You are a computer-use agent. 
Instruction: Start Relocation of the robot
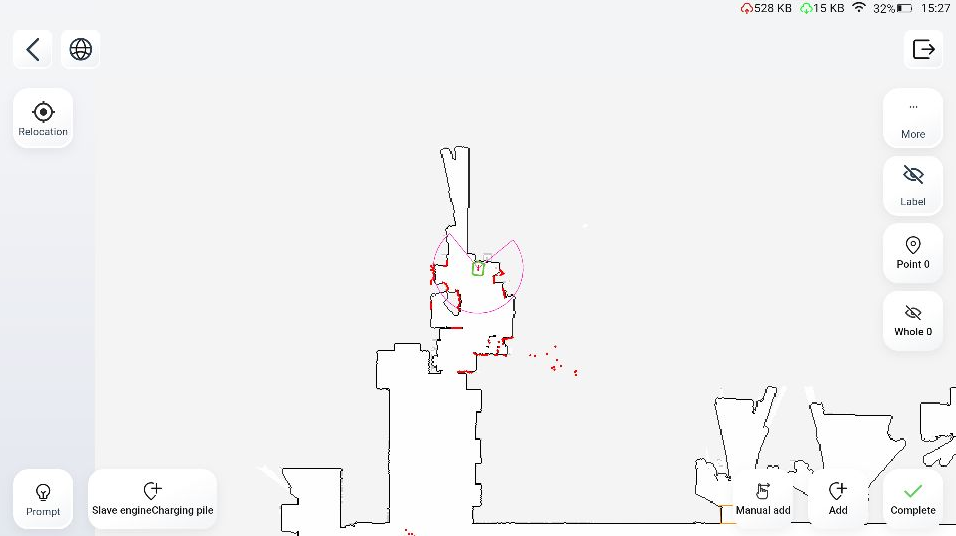coord(43,118)
